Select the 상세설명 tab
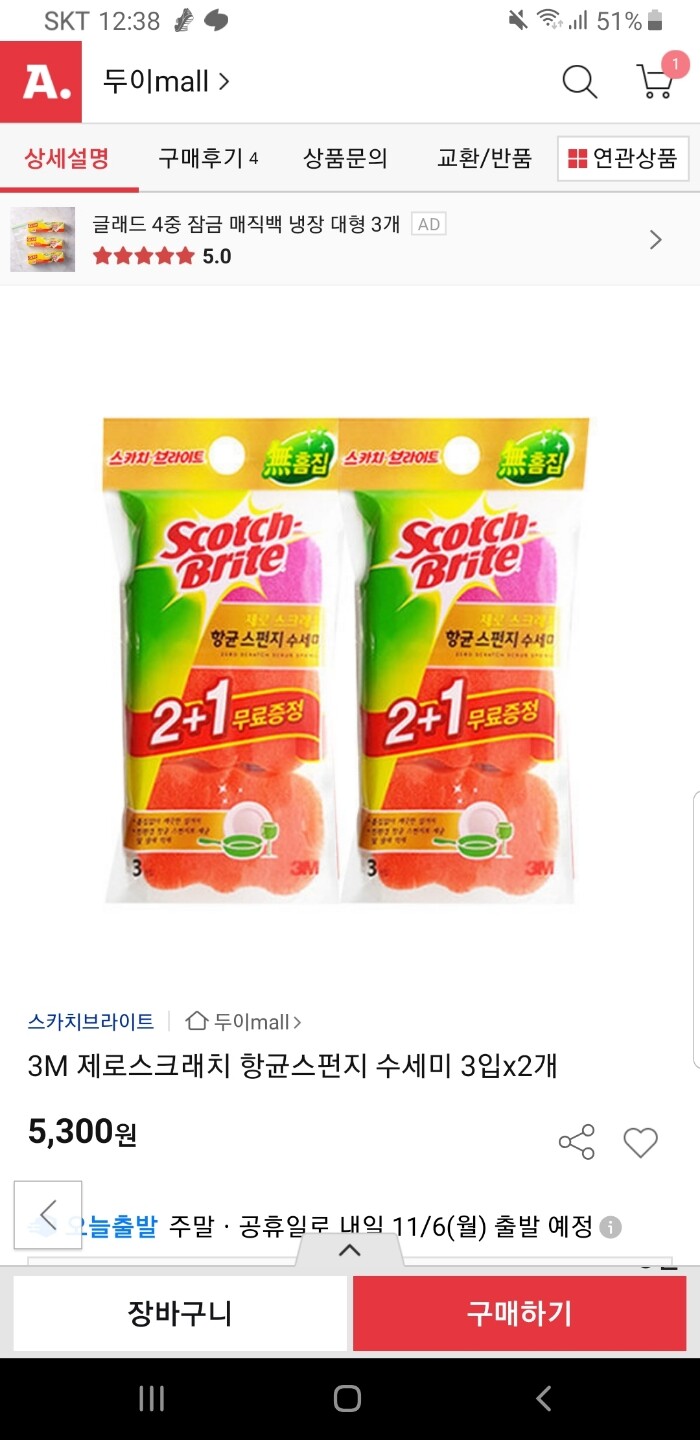Image resolution: width=700 pixels, height=1440 pixels. pyautogui.click(x=67, y=158)
